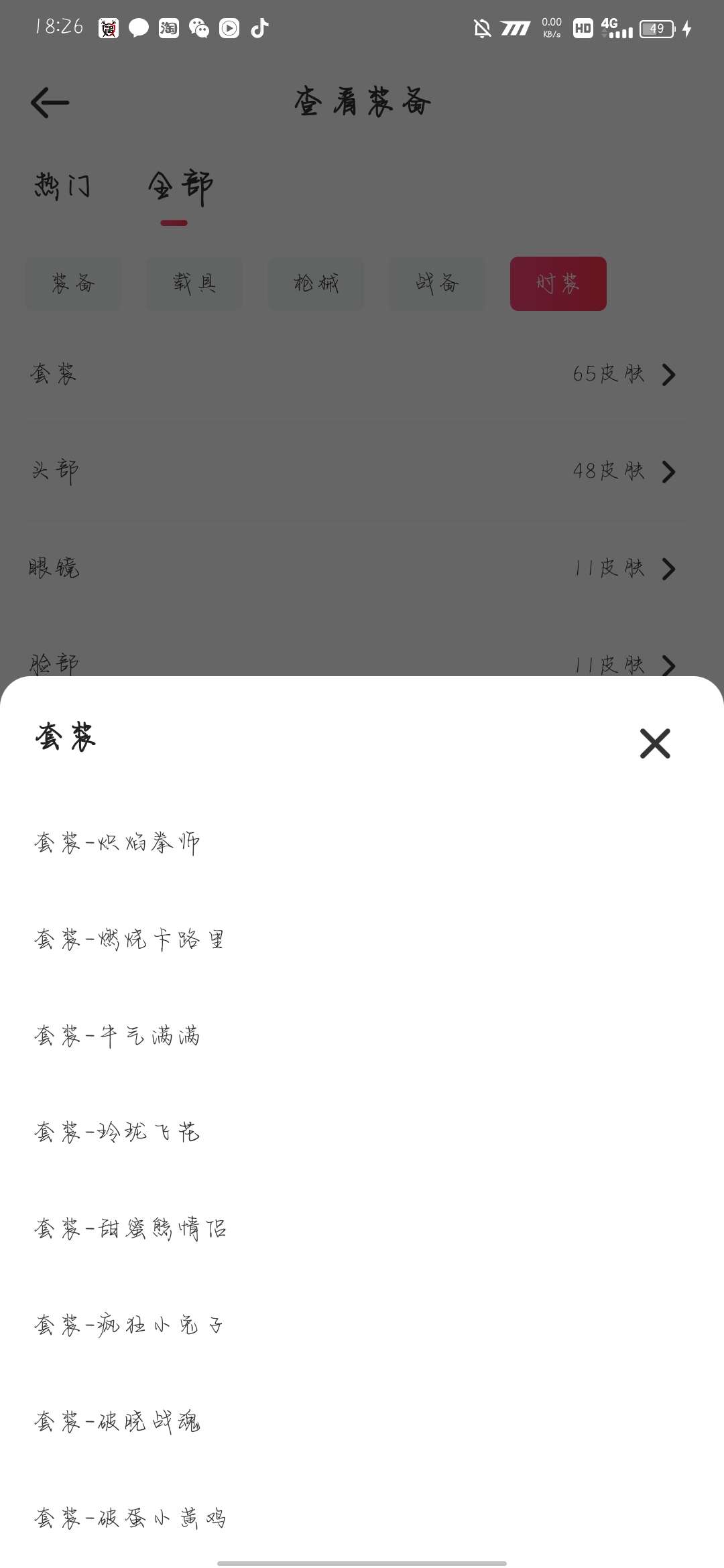Open 套装-牛气满满
724x1568 pixels.
(117, 1036)
